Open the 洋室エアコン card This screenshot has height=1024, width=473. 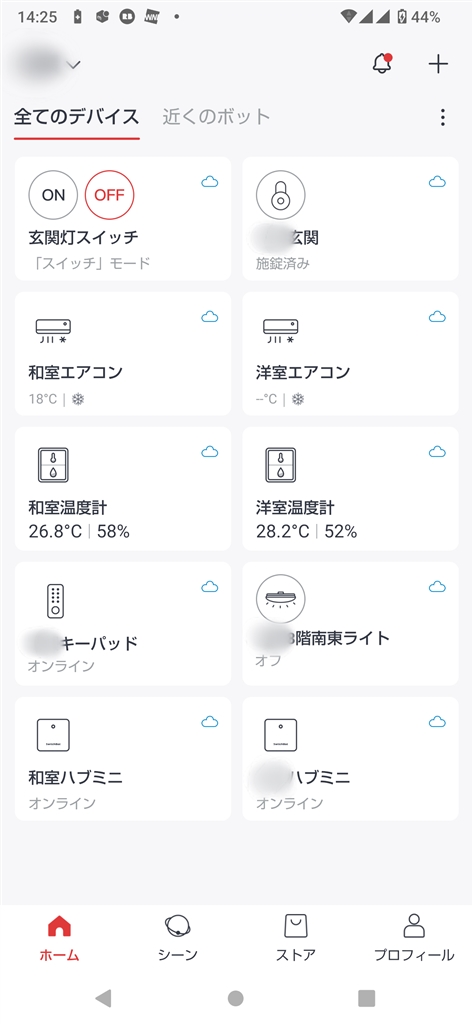pos(350,353)
